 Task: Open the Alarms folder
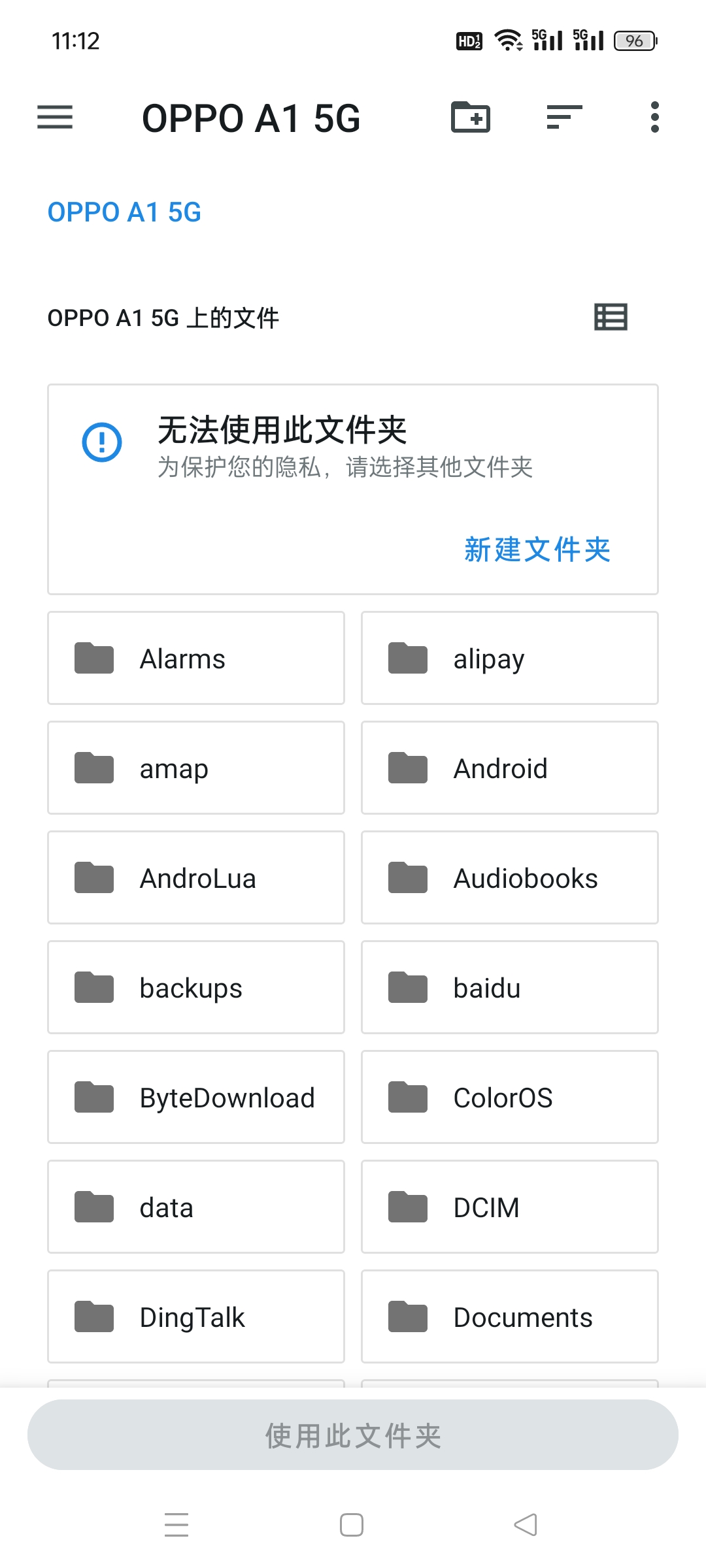(196, 658)
